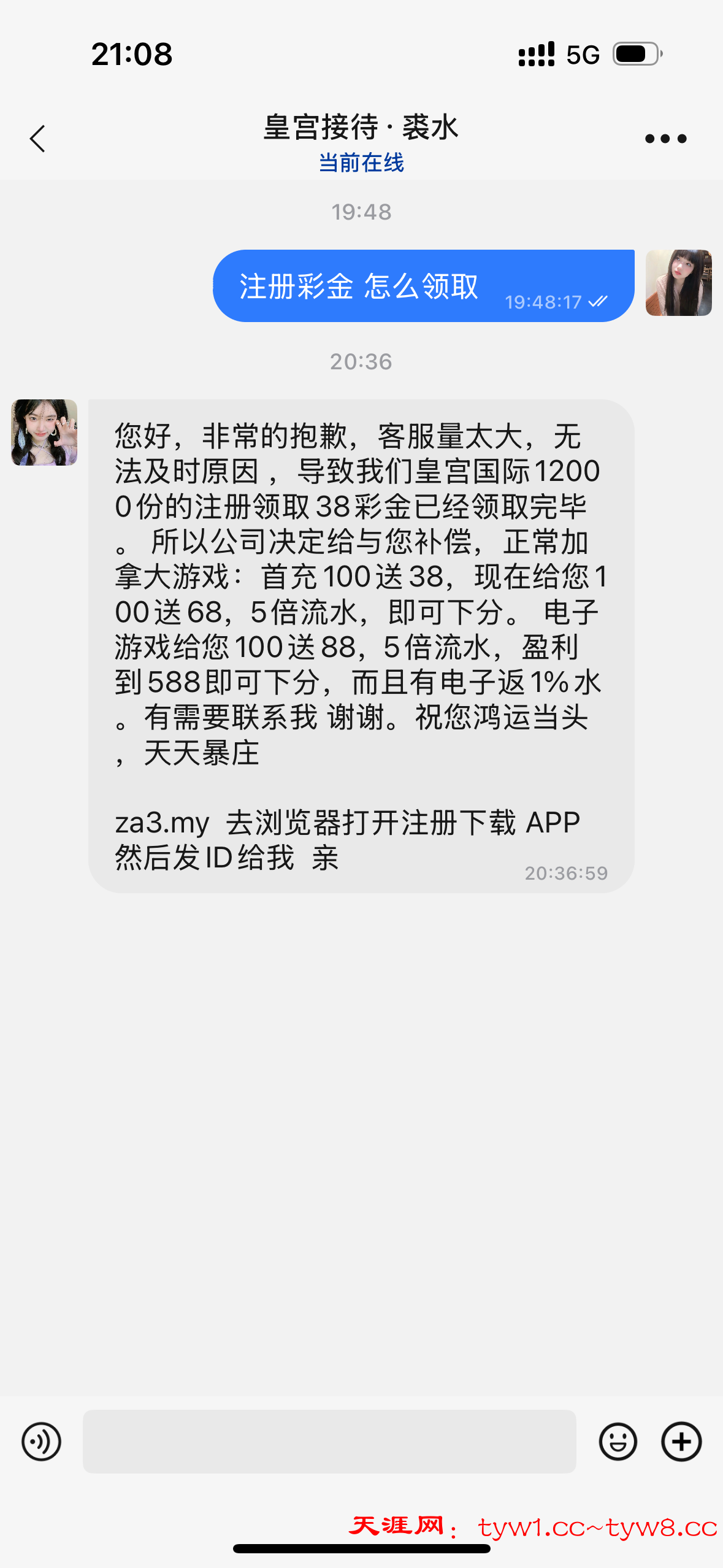
Task: Tap the message input field
Action: point(329,1441)
